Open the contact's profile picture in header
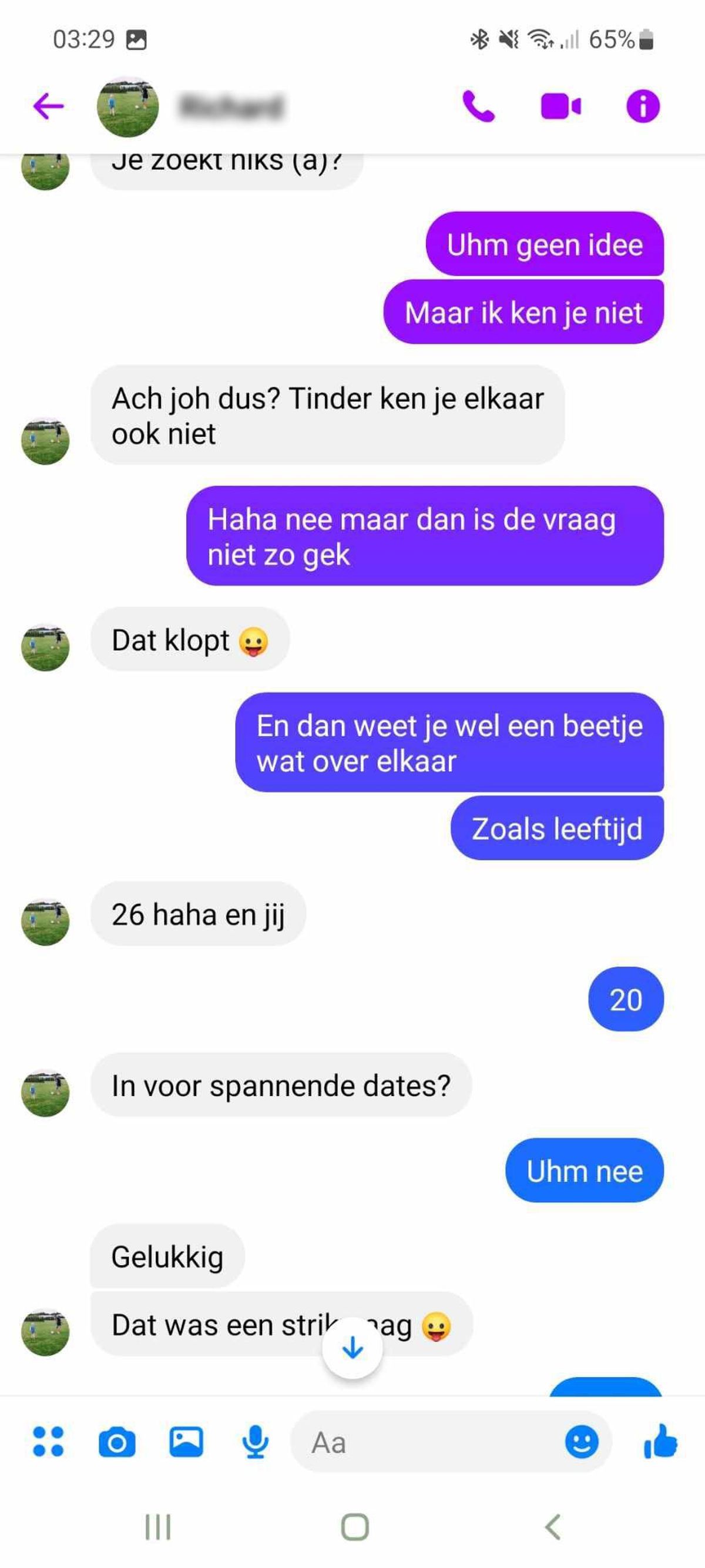Image resolution: width=705 pixels, height=1568 pixels. coord(127,106)
